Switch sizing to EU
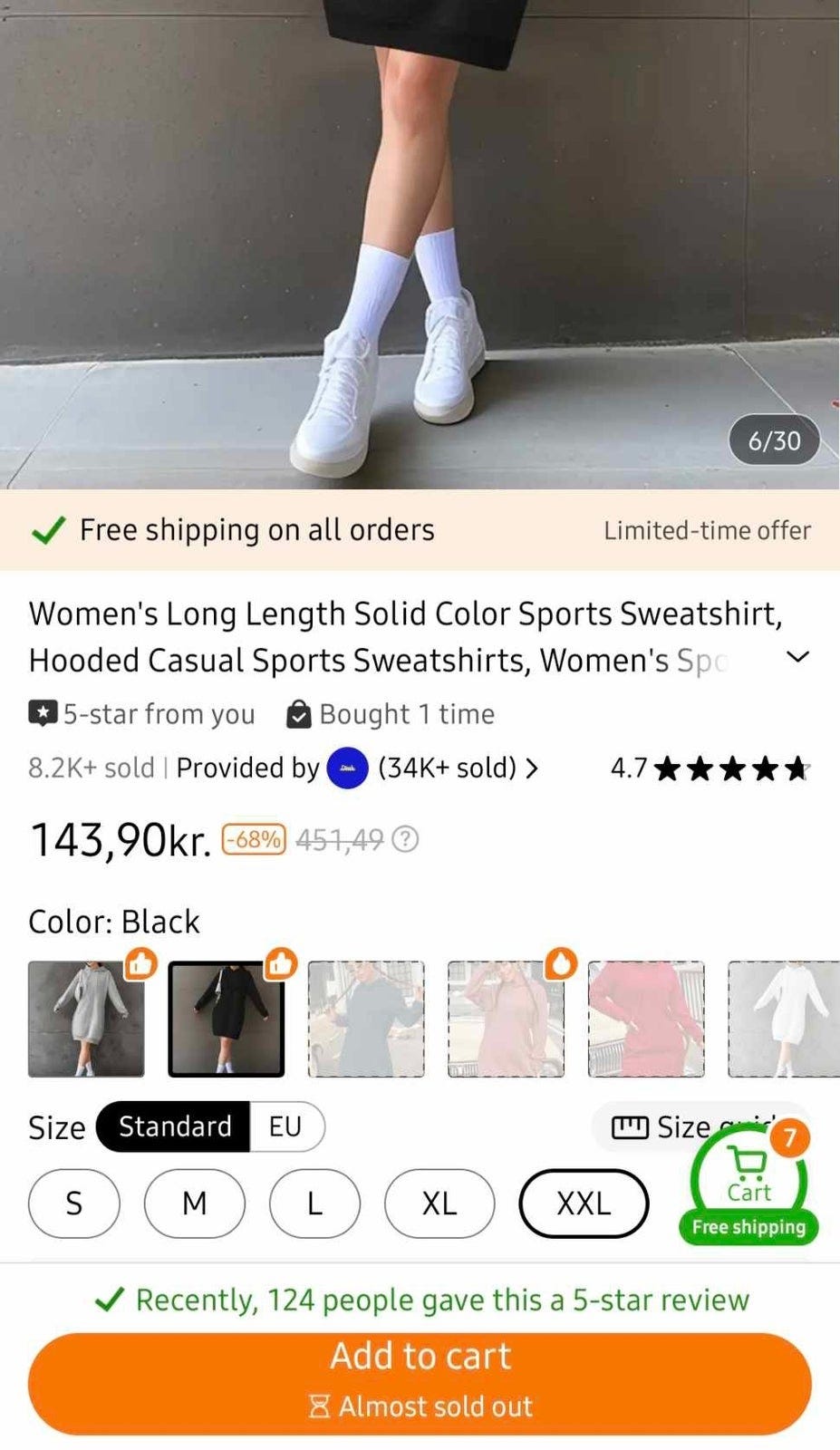 [285, 1126]
